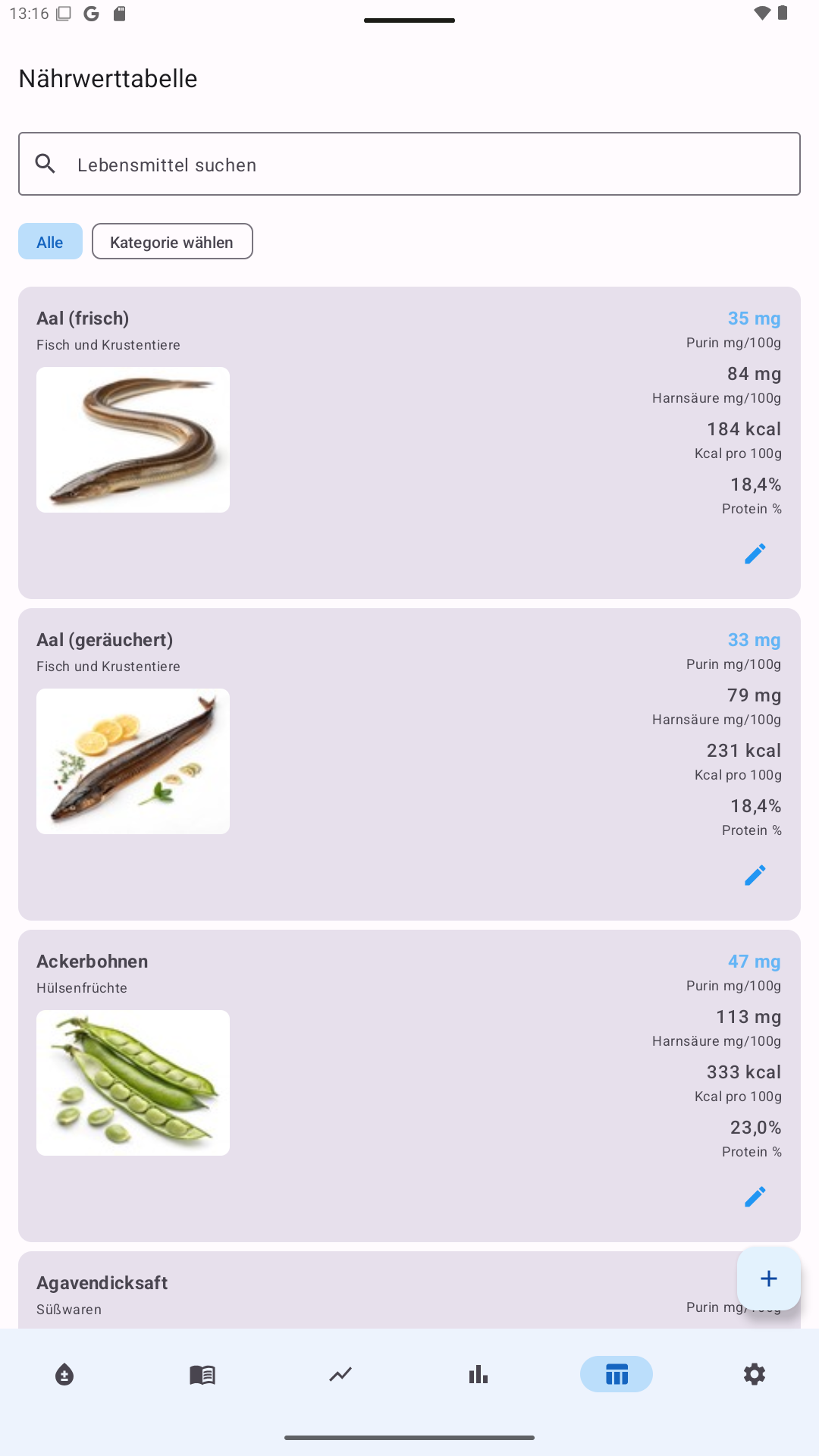The width and height of the screenshot is (819, 1456).
Task: Open the book journal tab
Action: [x=202, y=1374]
